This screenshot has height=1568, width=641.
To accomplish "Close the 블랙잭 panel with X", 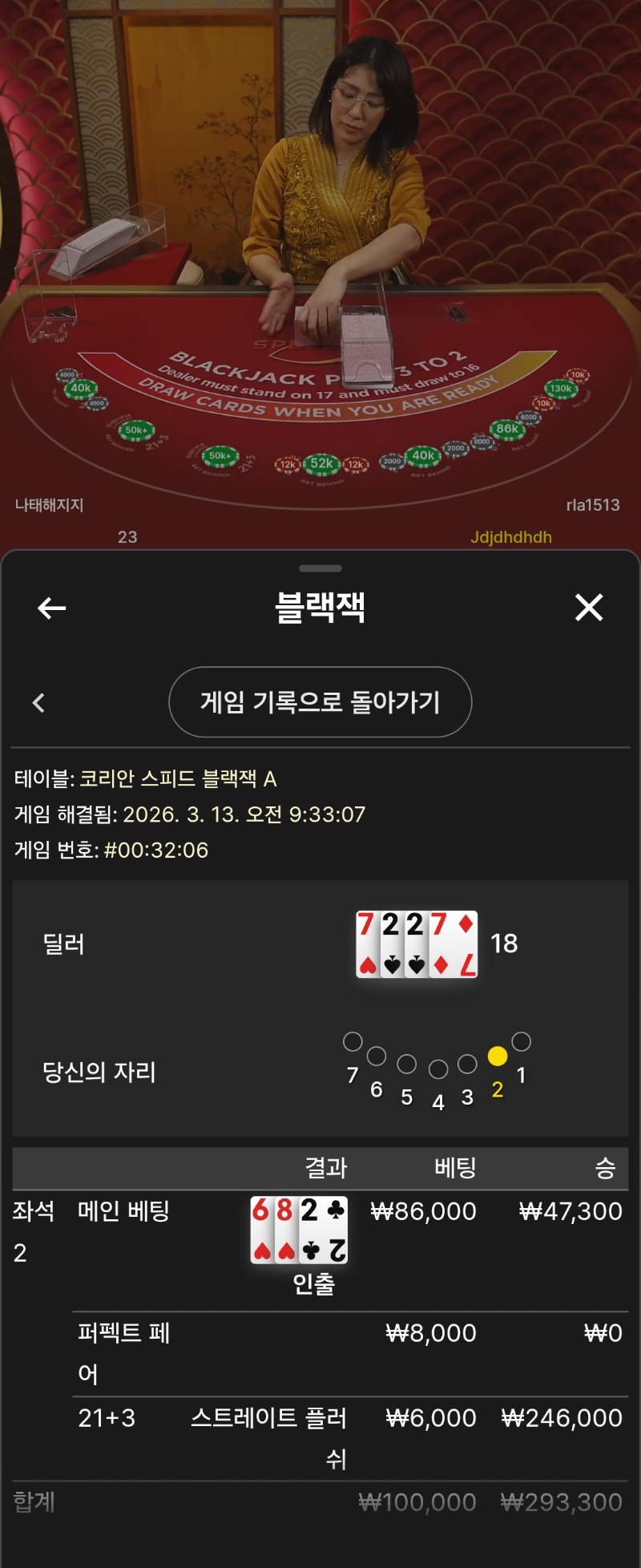I will (589, 608).
